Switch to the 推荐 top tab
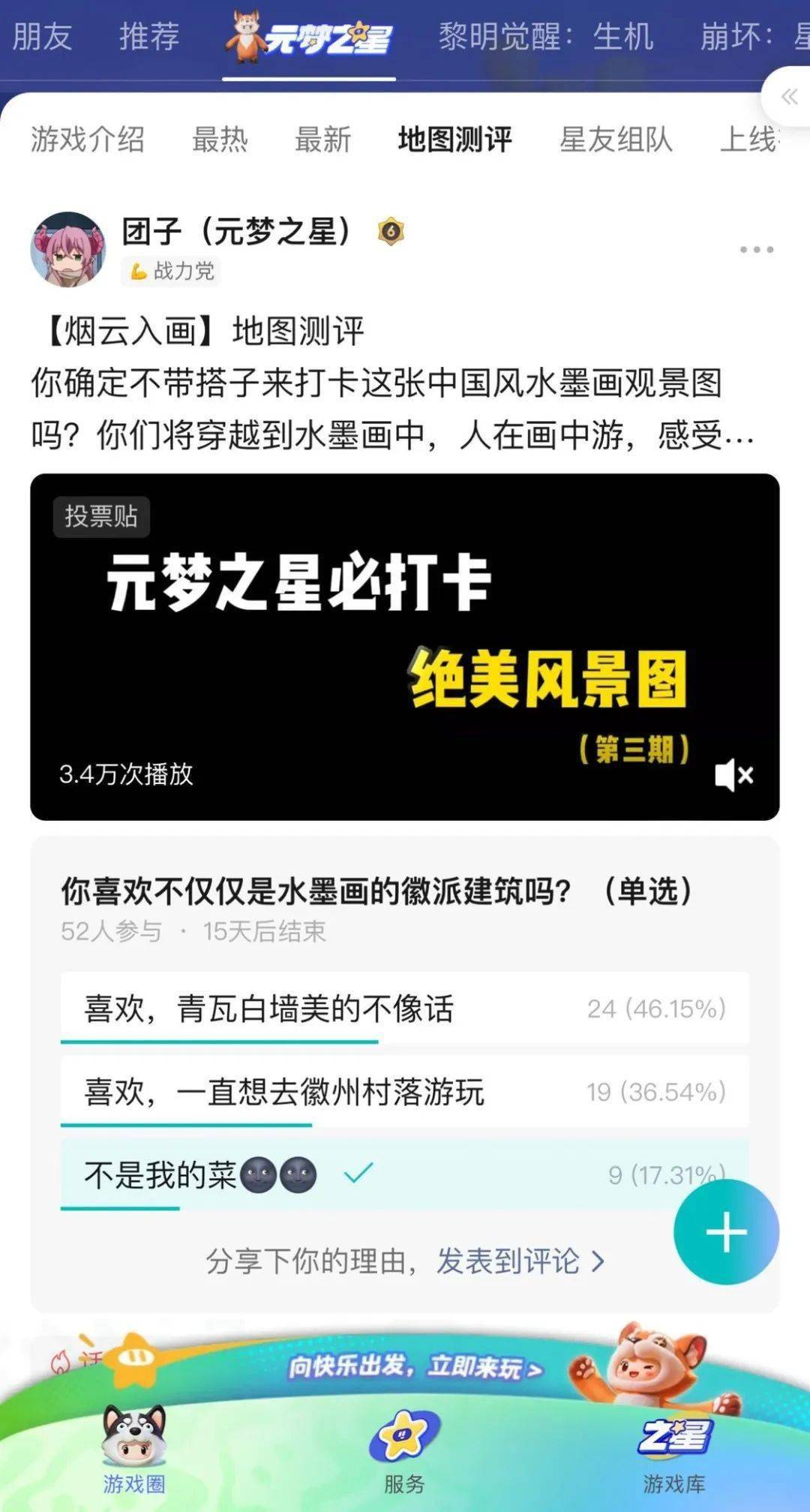Screen dimensions: 810x1512 [x=149, y=36]
